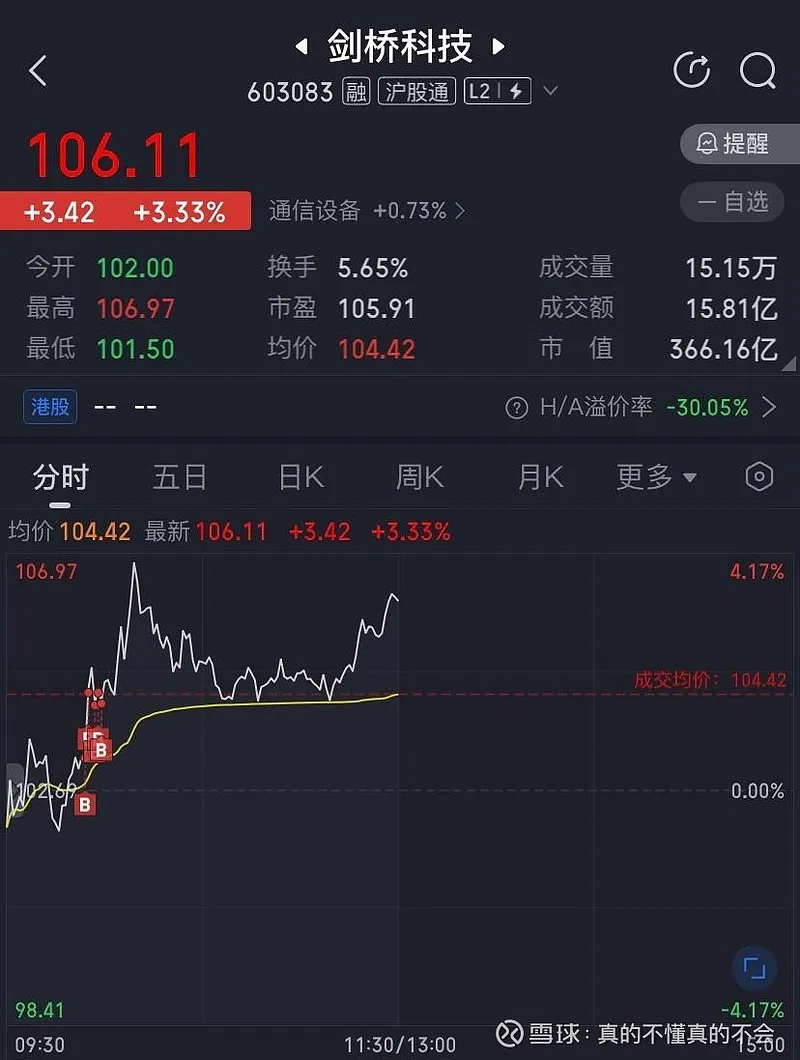Tap the 港股 tag
This screenshot has width=800, height=1060.
[x=50, y=407]
